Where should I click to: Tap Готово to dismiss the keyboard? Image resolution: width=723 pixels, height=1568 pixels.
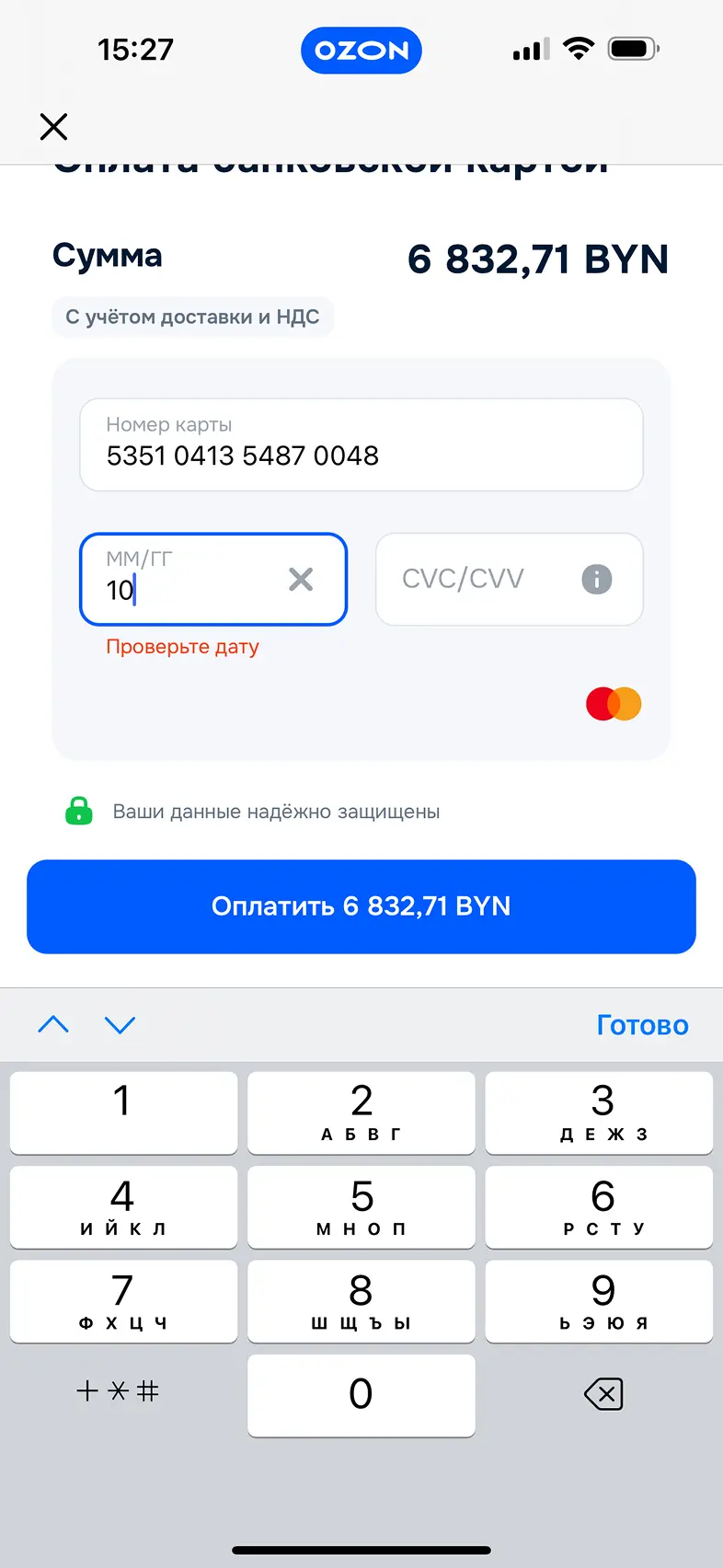[642, 1024]
